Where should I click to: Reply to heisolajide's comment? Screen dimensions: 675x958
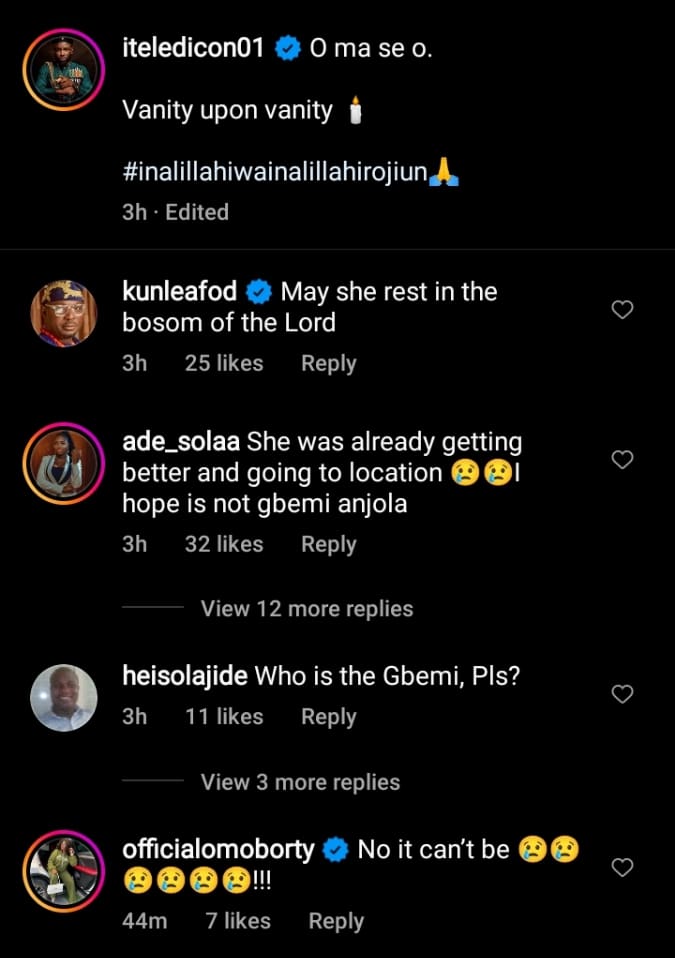pos(328,716)
